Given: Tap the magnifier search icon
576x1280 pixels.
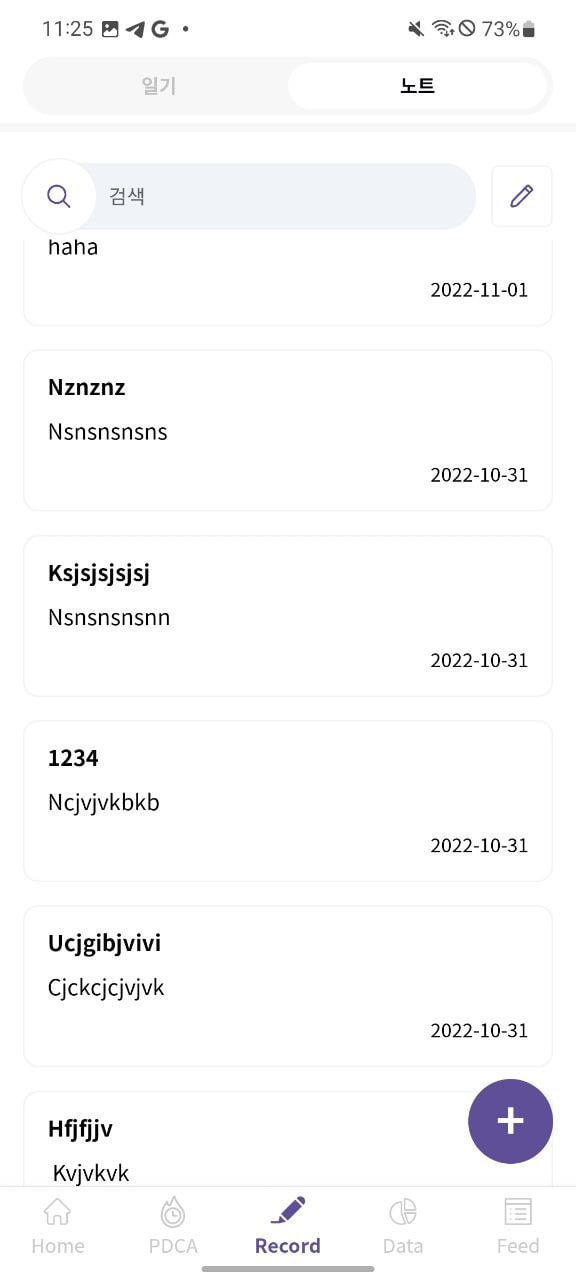Looking at the screenshot, I should tap(59, 196).
